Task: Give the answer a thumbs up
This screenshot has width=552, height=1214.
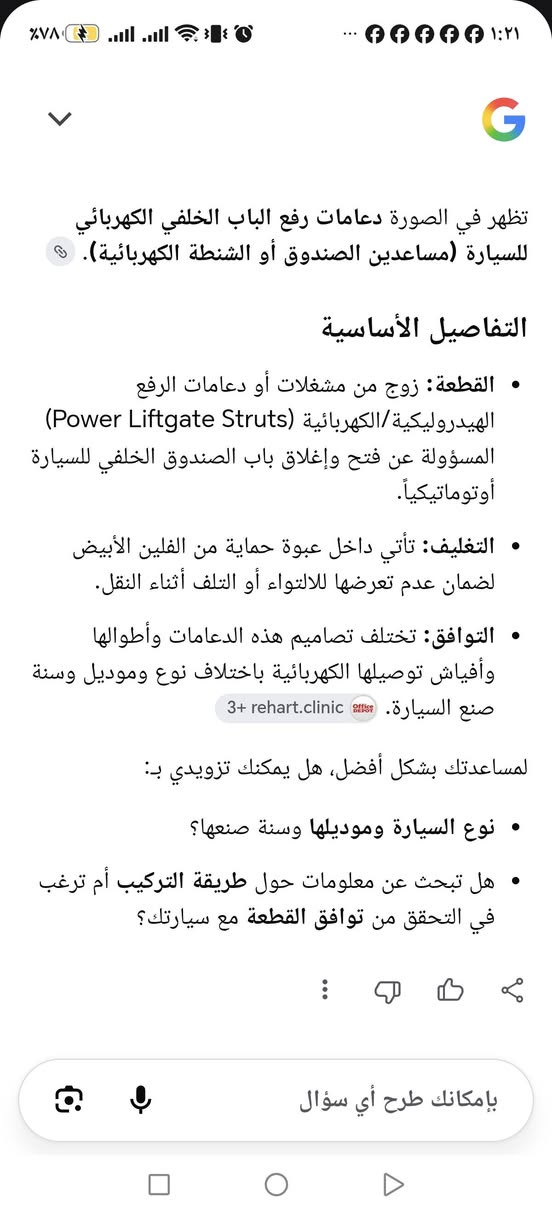Action: 450,990
